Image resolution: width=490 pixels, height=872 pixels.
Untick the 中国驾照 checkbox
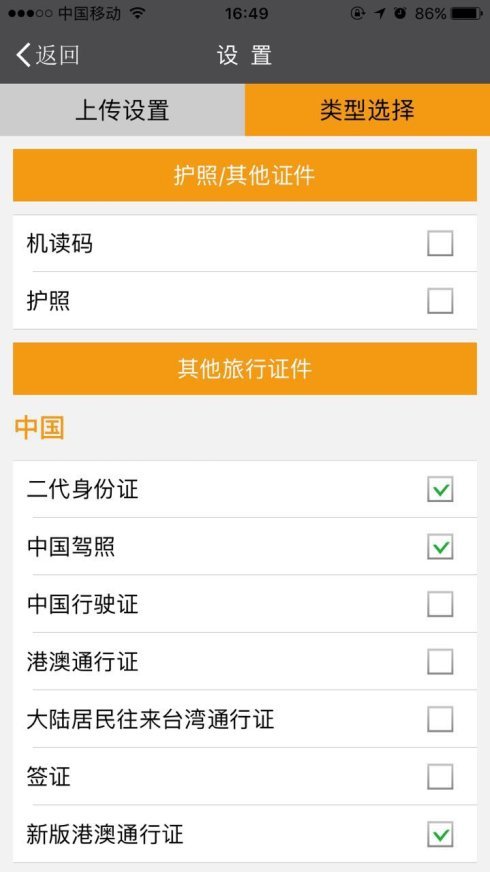440,547
